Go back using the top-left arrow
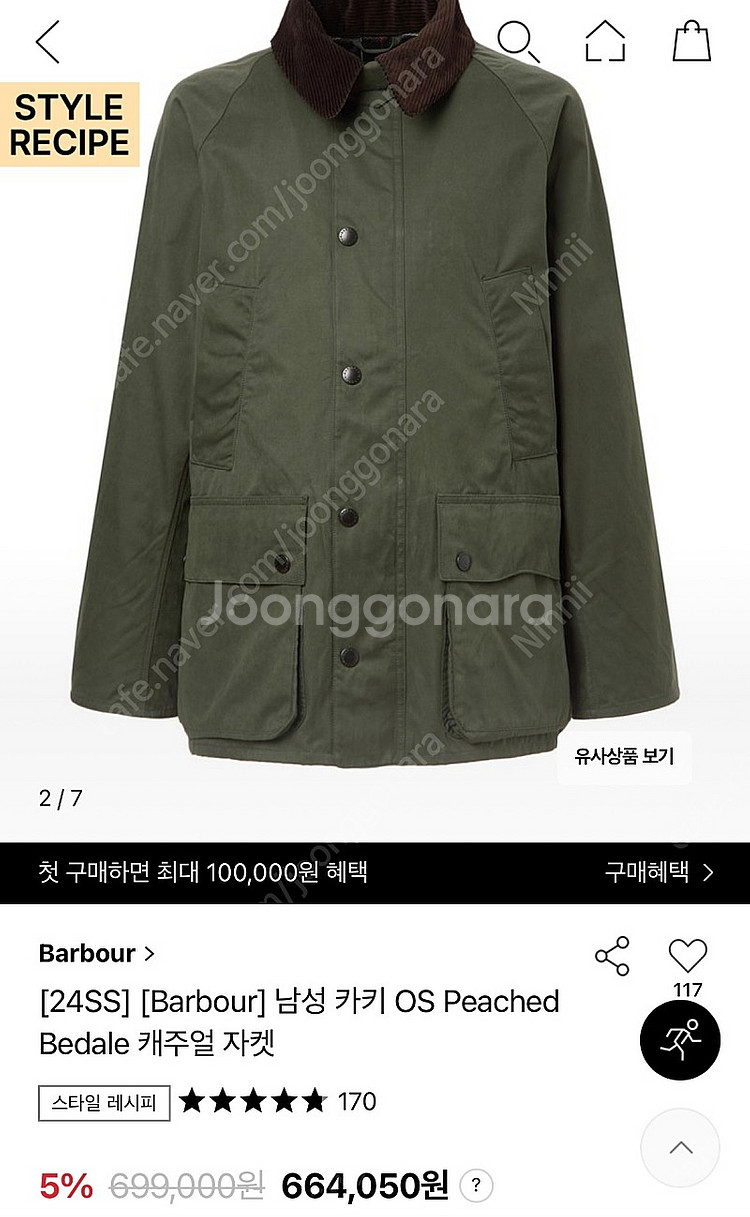 pos(47,42)
